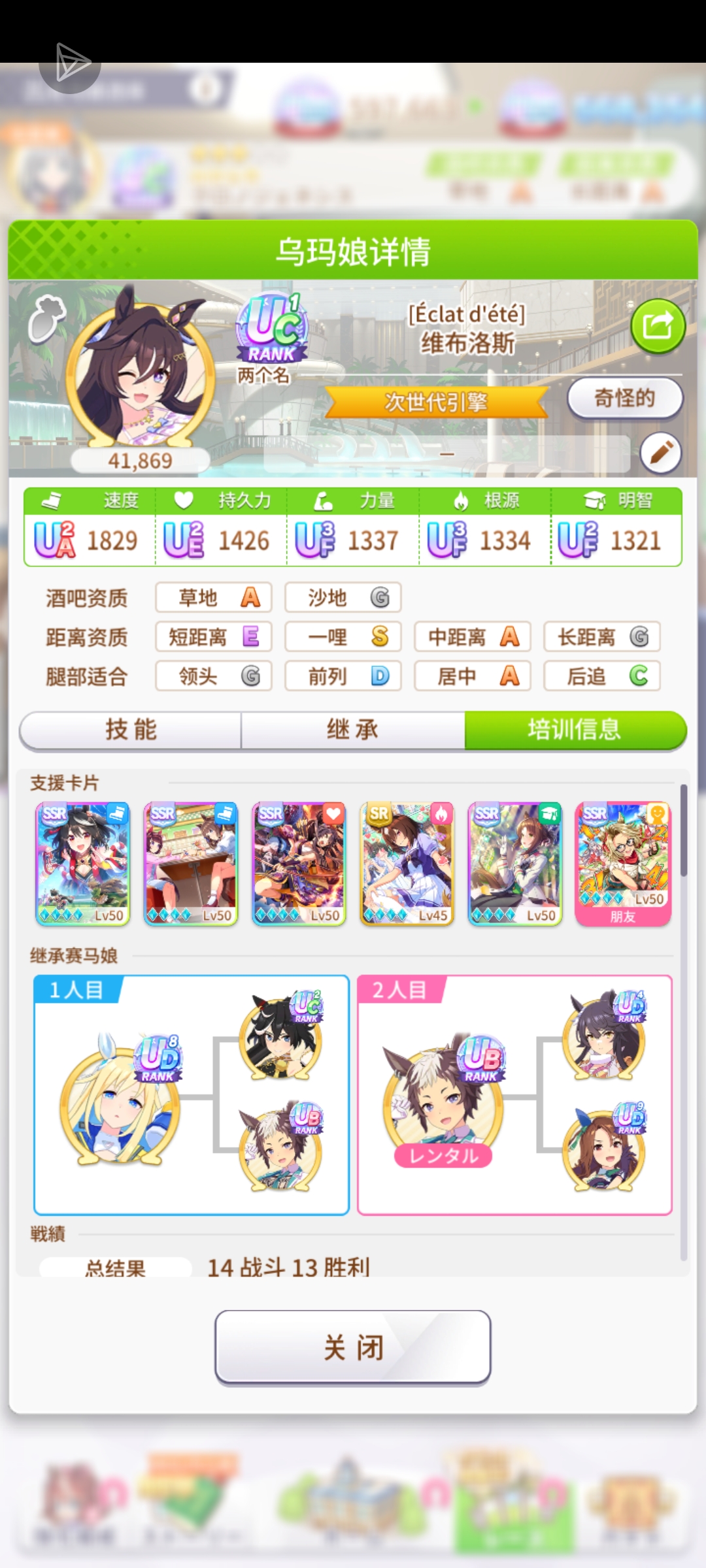Open the SR Lv45 support card
This screenshot has height=1568, width=706.
[407, 862]
